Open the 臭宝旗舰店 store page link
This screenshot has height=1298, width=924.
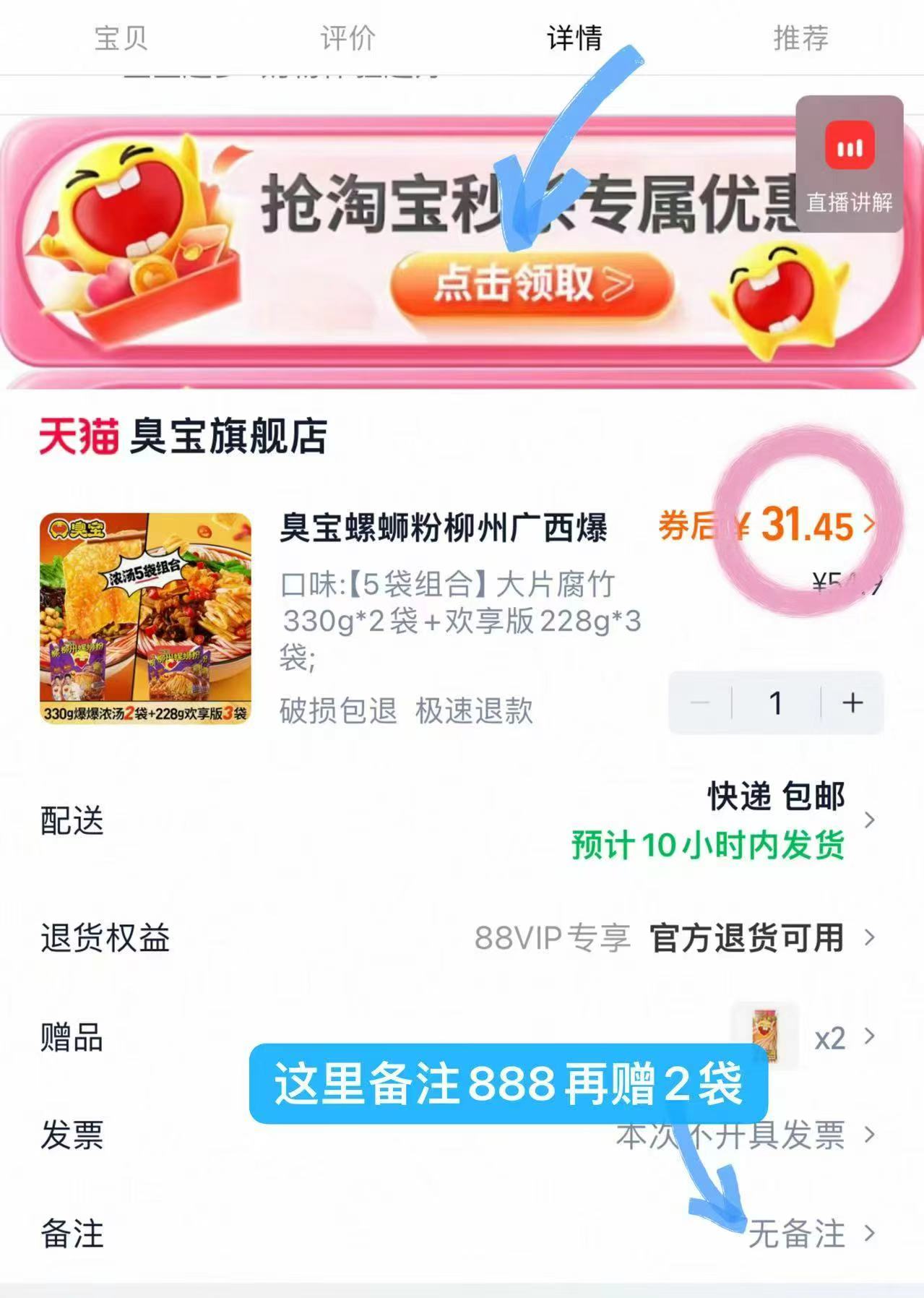[230, 435]
